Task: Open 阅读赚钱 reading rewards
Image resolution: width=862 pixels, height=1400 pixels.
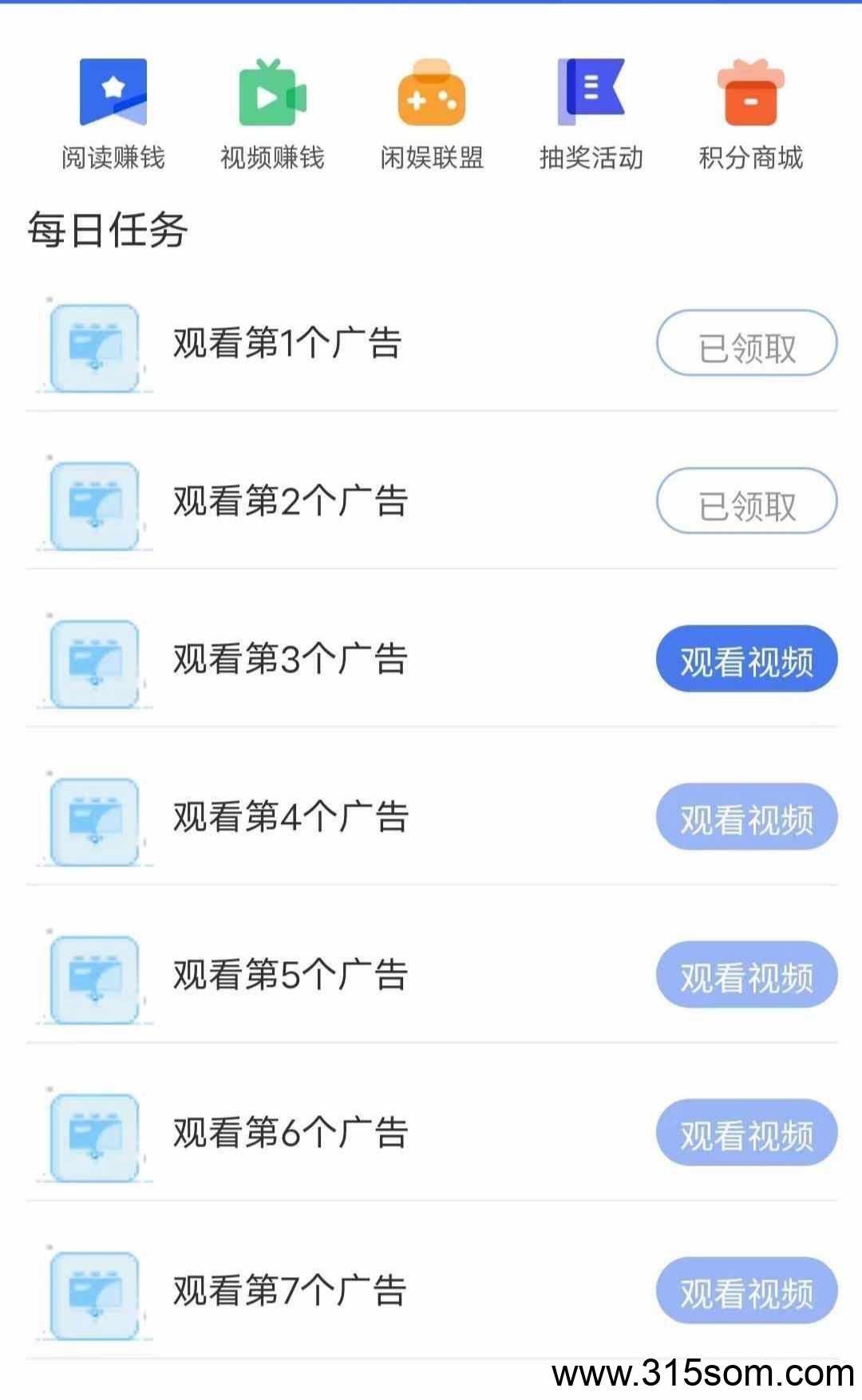Action: [x=113, y=113]
